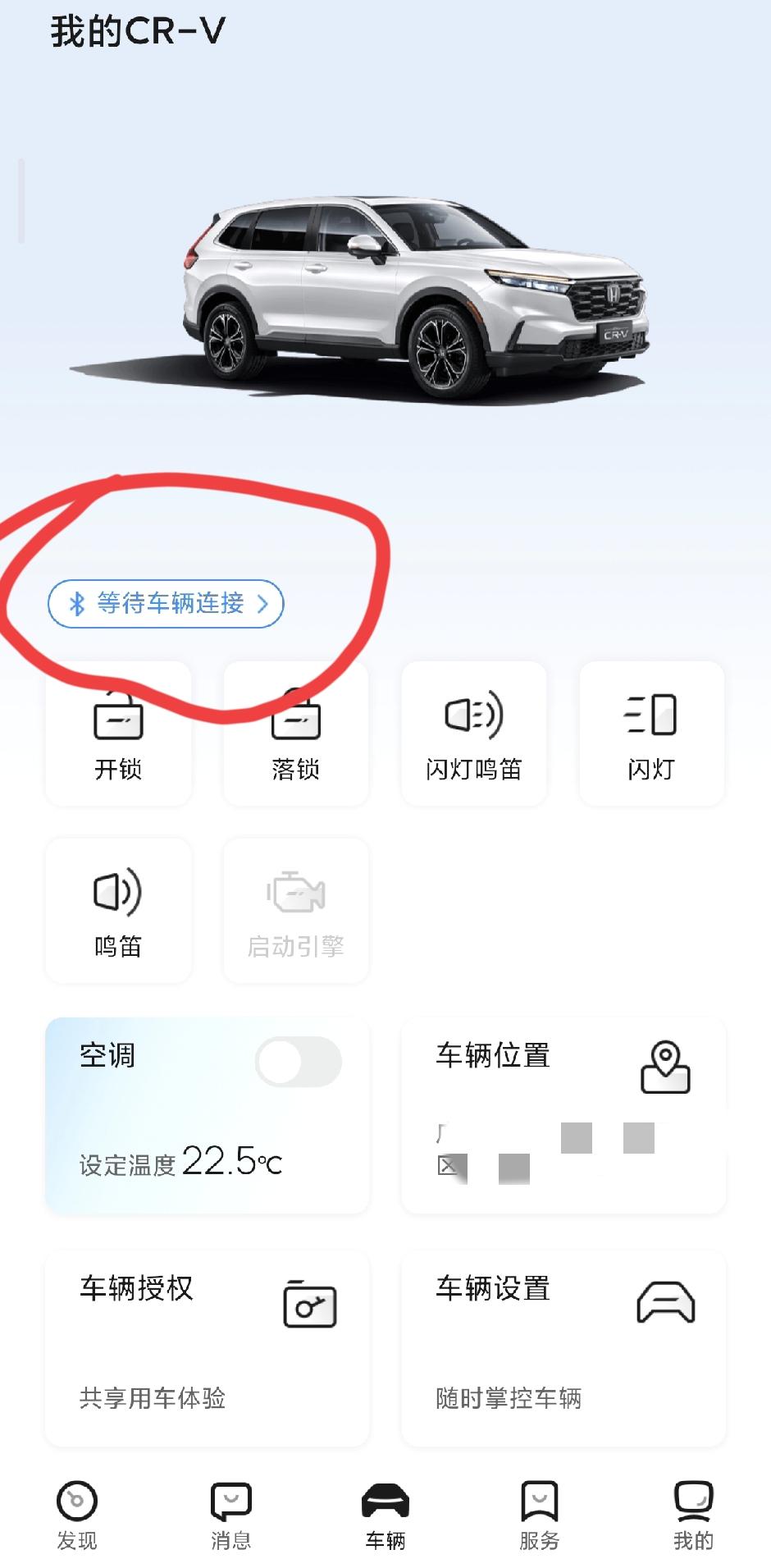
Task: Select the 闪灯鸣笛 flash-and-horn icon
Action: 473,715
